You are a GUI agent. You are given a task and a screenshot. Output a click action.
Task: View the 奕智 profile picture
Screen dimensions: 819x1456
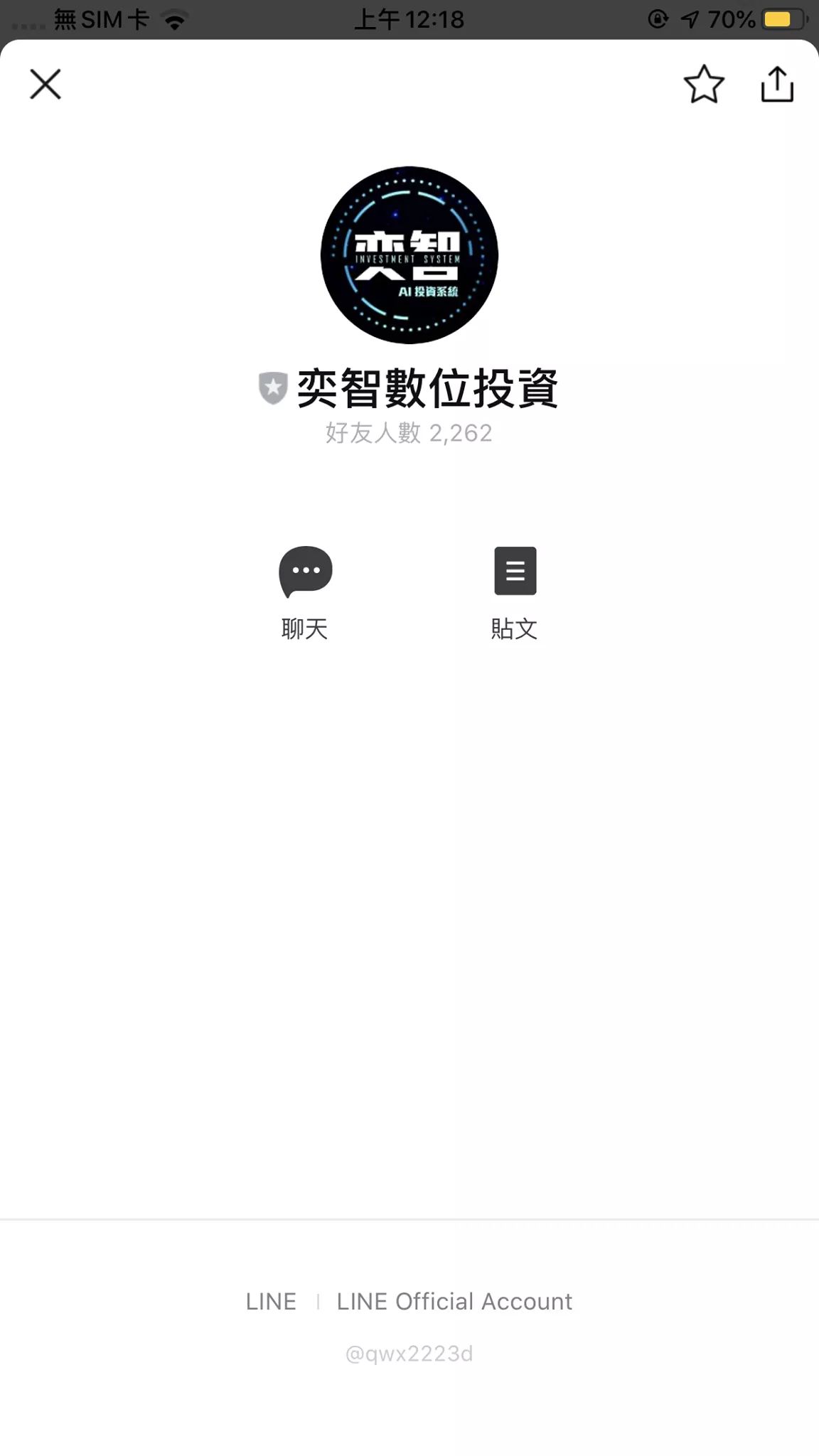tap(409, 255)
